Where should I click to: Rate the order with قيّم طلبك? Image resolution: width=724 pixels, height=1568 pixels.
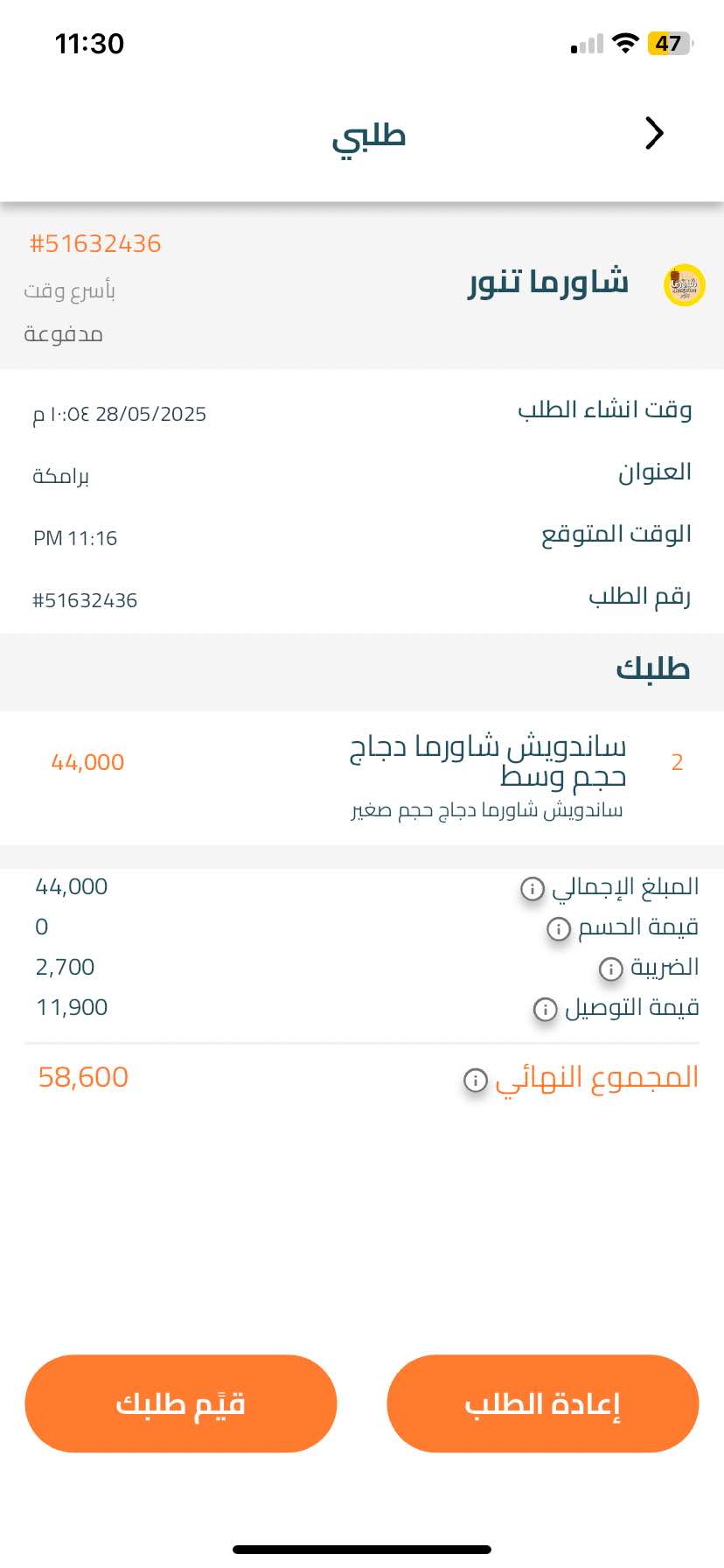pos(181,1403)
